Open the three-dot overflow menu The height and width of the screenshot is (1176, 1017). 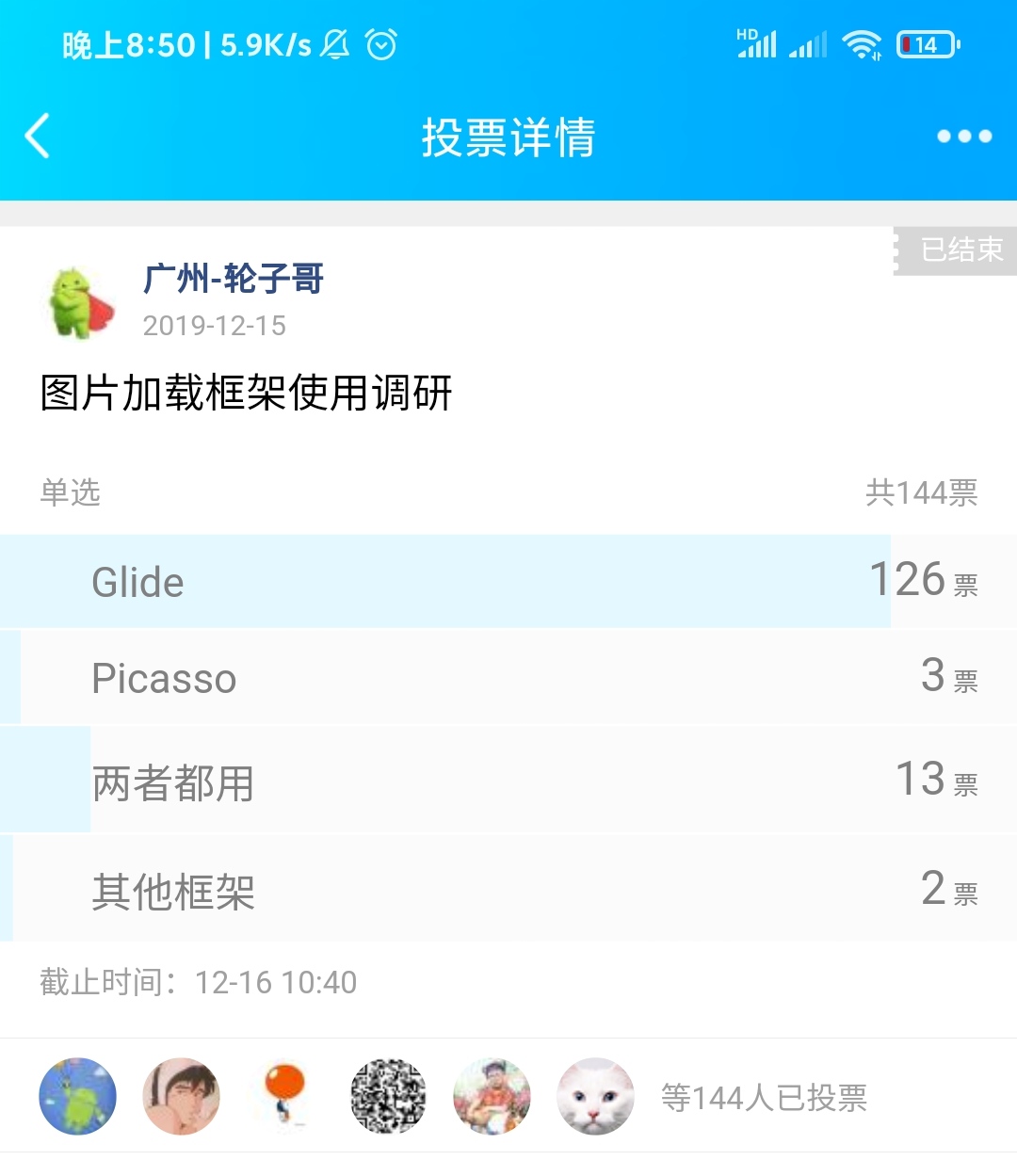[x=964, y=137]
